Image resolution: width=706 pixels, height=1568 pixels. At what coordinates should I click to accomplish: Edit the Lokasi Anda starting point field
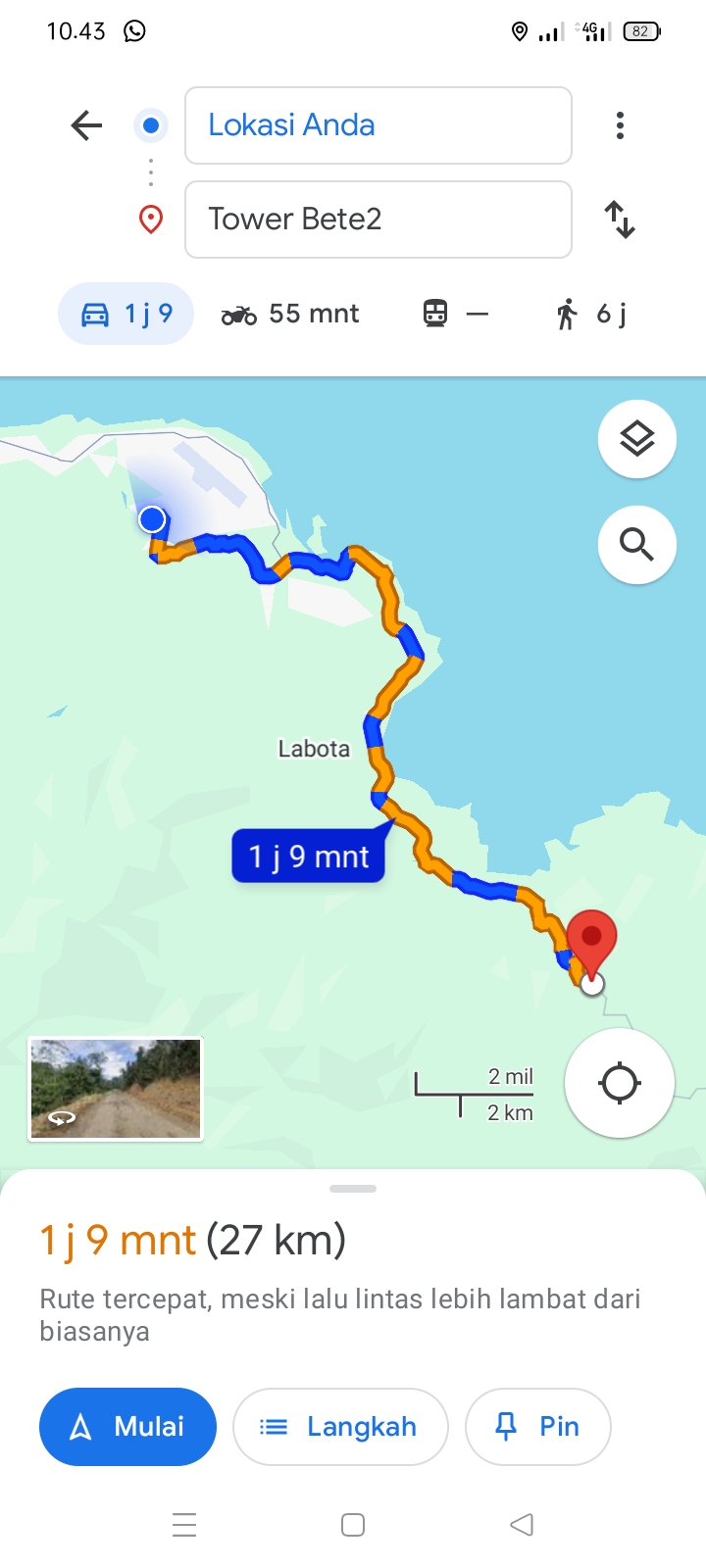pyautogui.click(x=378, y=125)
